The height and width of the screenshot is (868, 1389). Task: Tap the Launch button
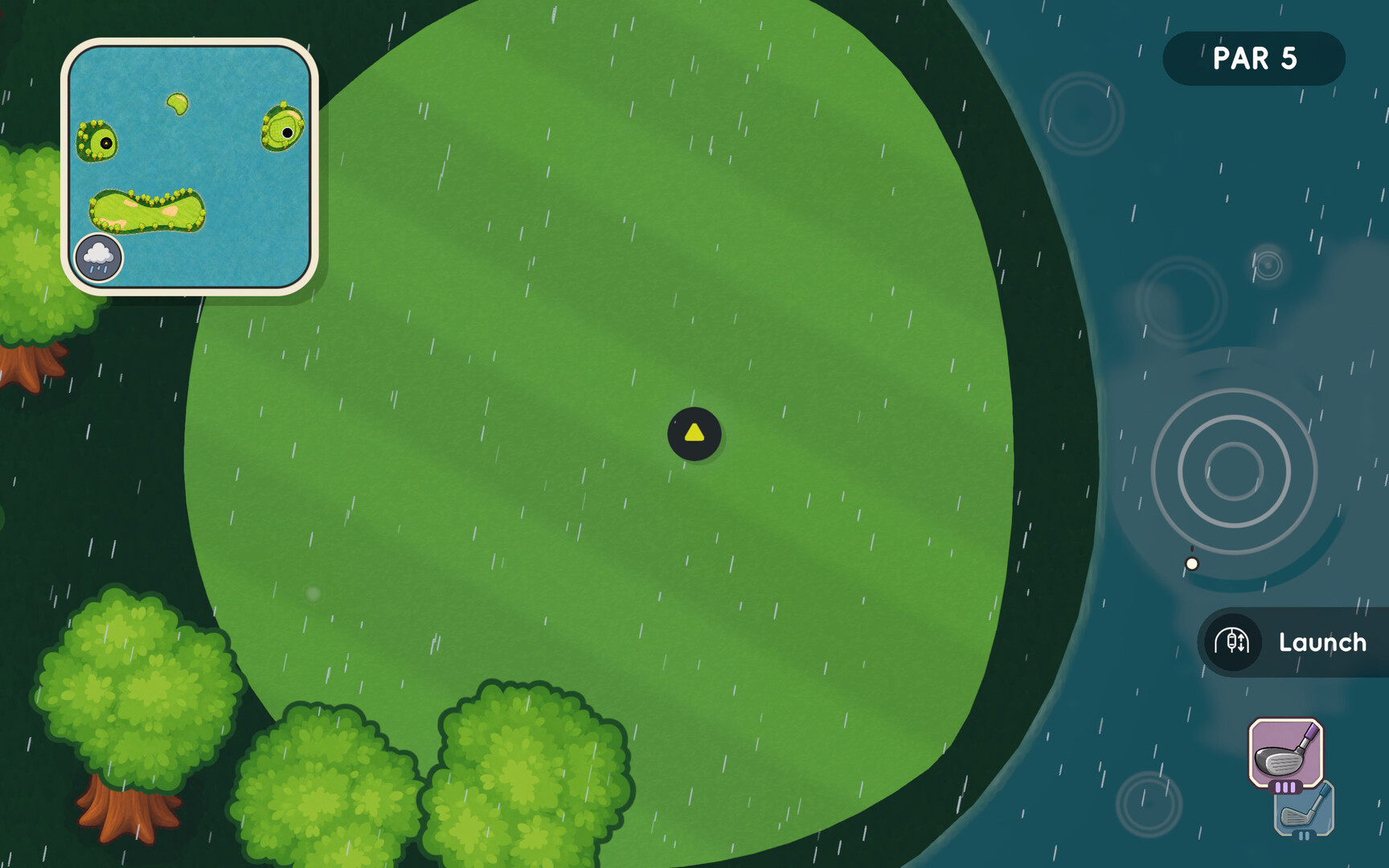click(x=1293, y=642)
